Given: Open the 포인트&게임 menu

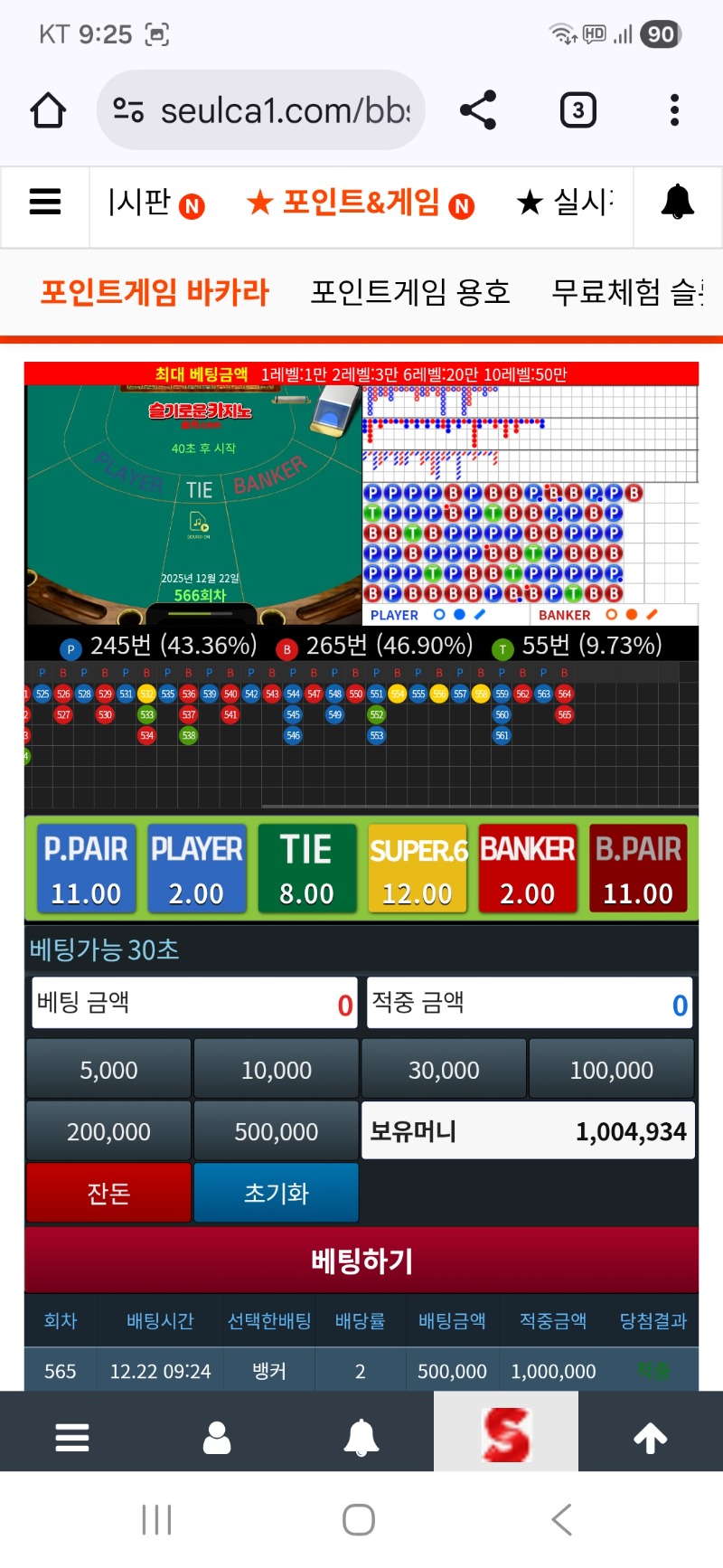Looking at the screenshot, I should (x=360, y=203).
